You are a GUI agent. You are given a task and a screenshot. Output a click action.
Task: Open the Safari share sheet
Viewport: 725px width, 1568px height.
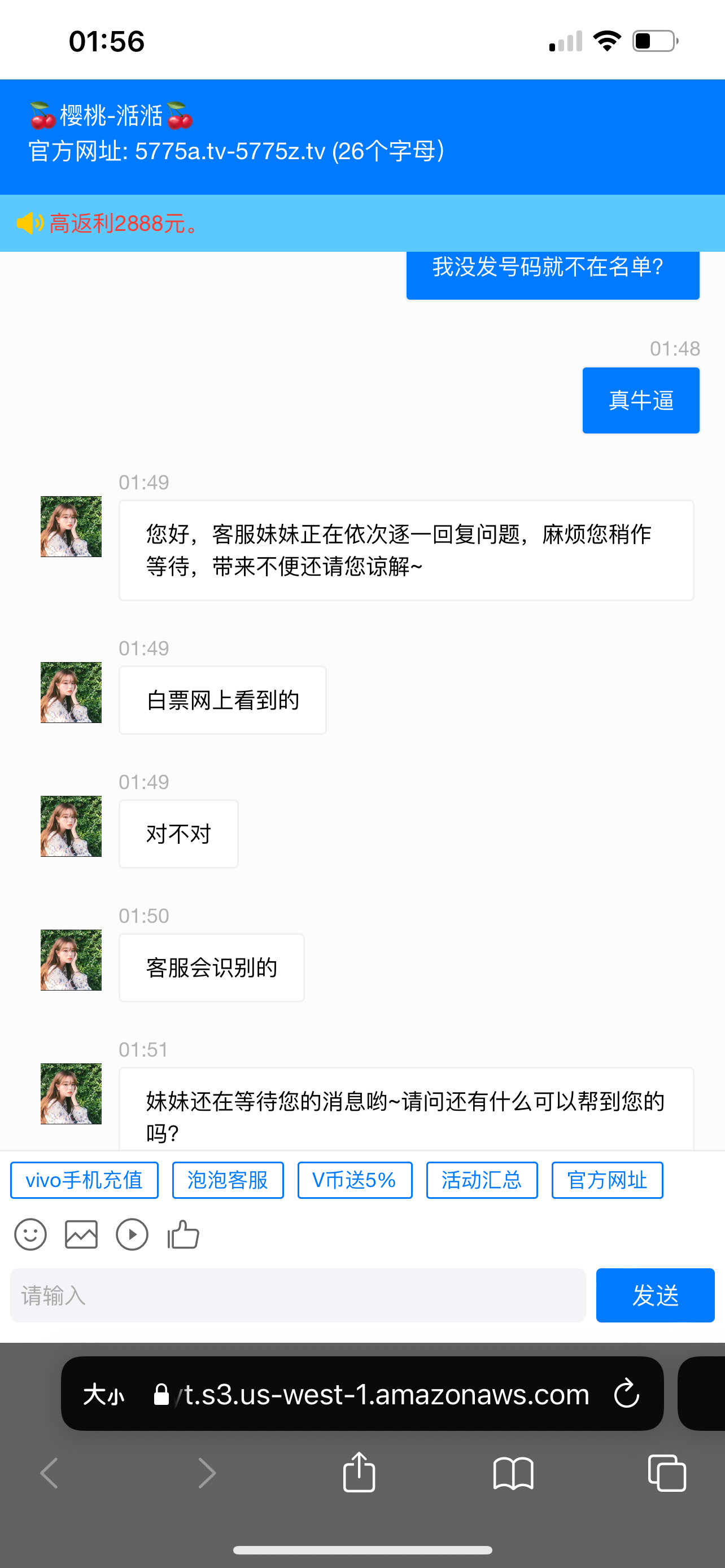359,1473
